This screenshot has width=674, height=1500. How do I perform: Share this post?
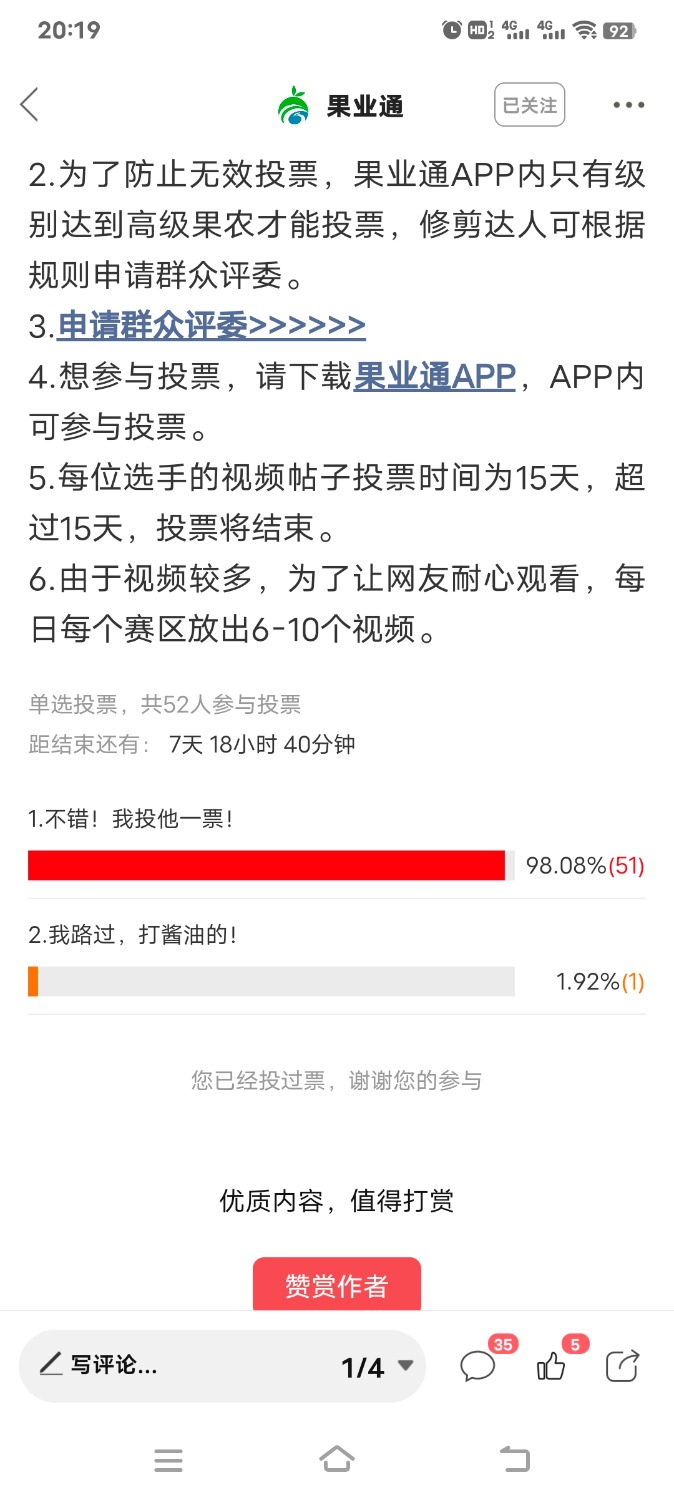[x=623, y=1366]
